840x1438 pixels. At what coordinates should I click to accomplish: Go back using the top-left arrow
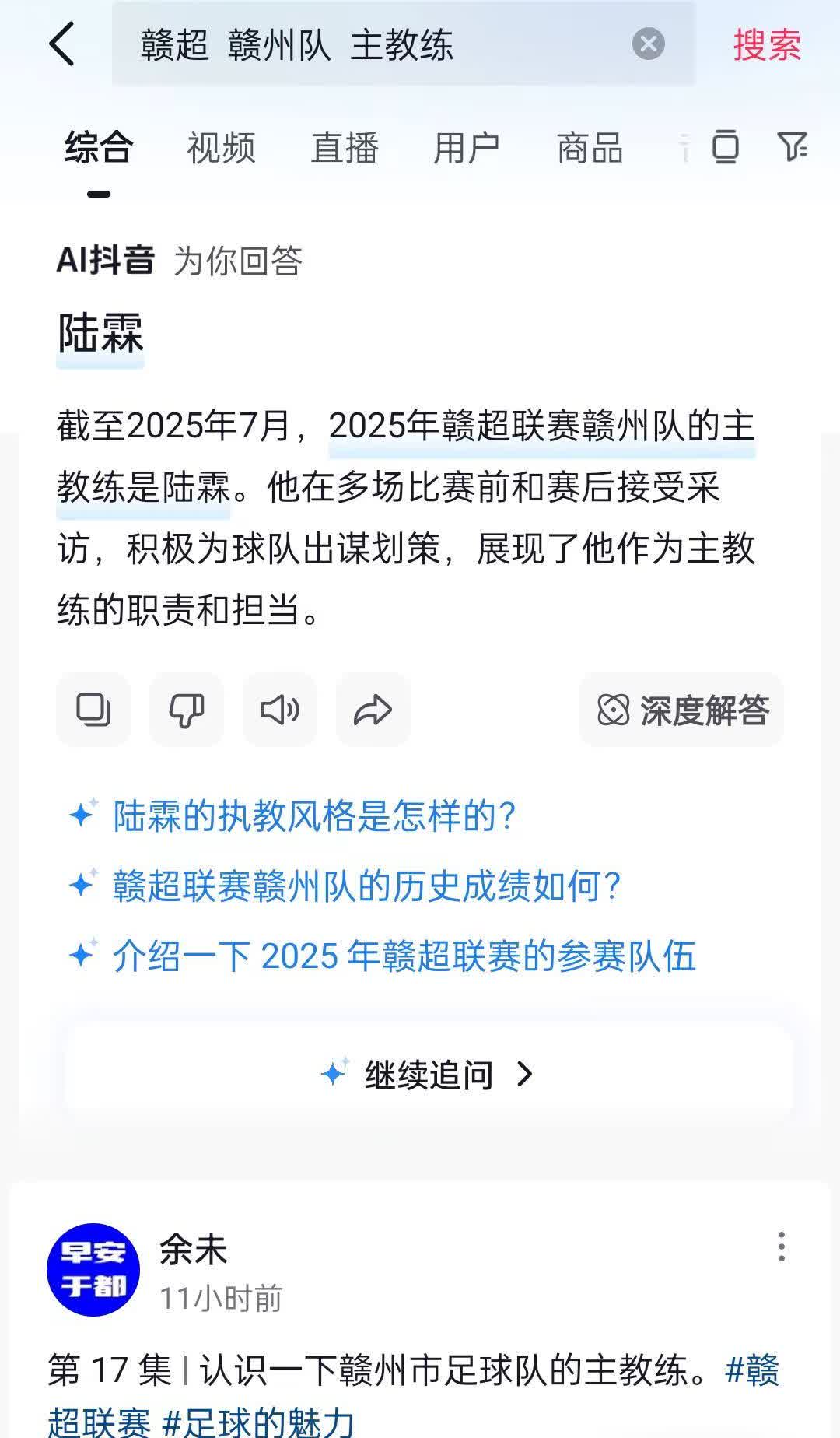click(62, 44)
